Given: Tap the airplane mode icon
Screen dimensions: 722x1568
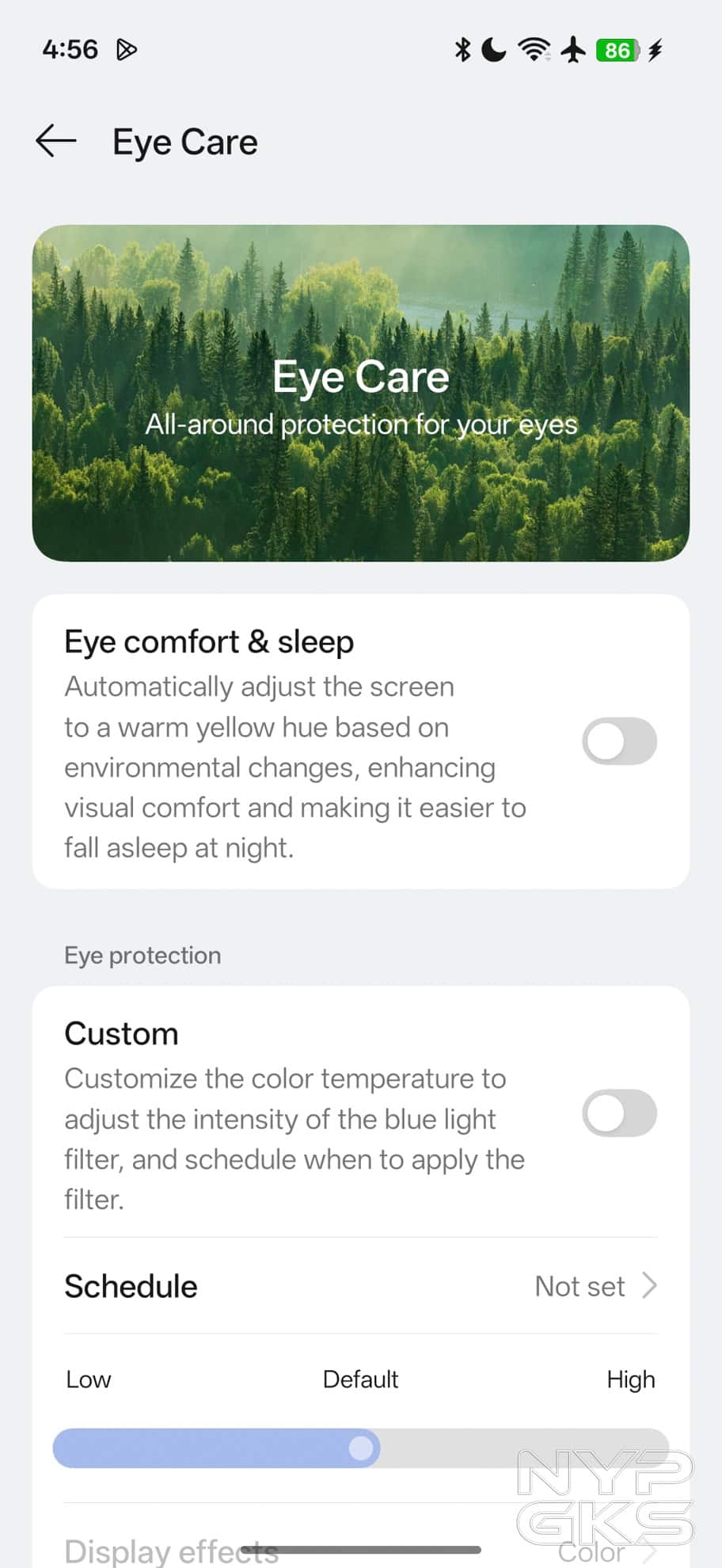Looking at the screenshot, I should (573, 50).
